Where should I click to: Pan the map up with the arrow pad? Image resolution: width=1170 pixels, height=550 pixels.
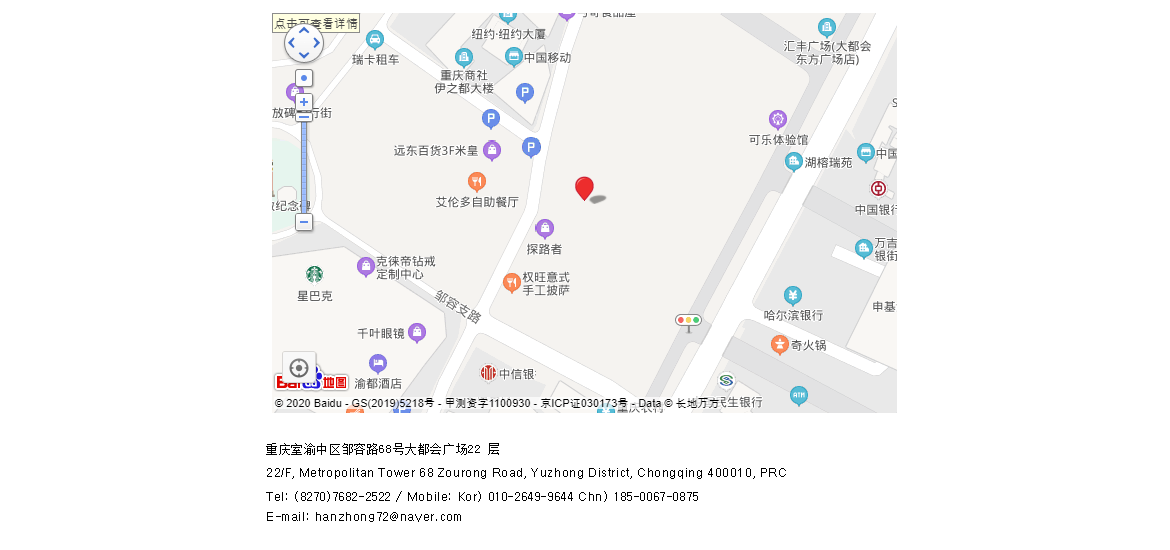pos(304,30)
